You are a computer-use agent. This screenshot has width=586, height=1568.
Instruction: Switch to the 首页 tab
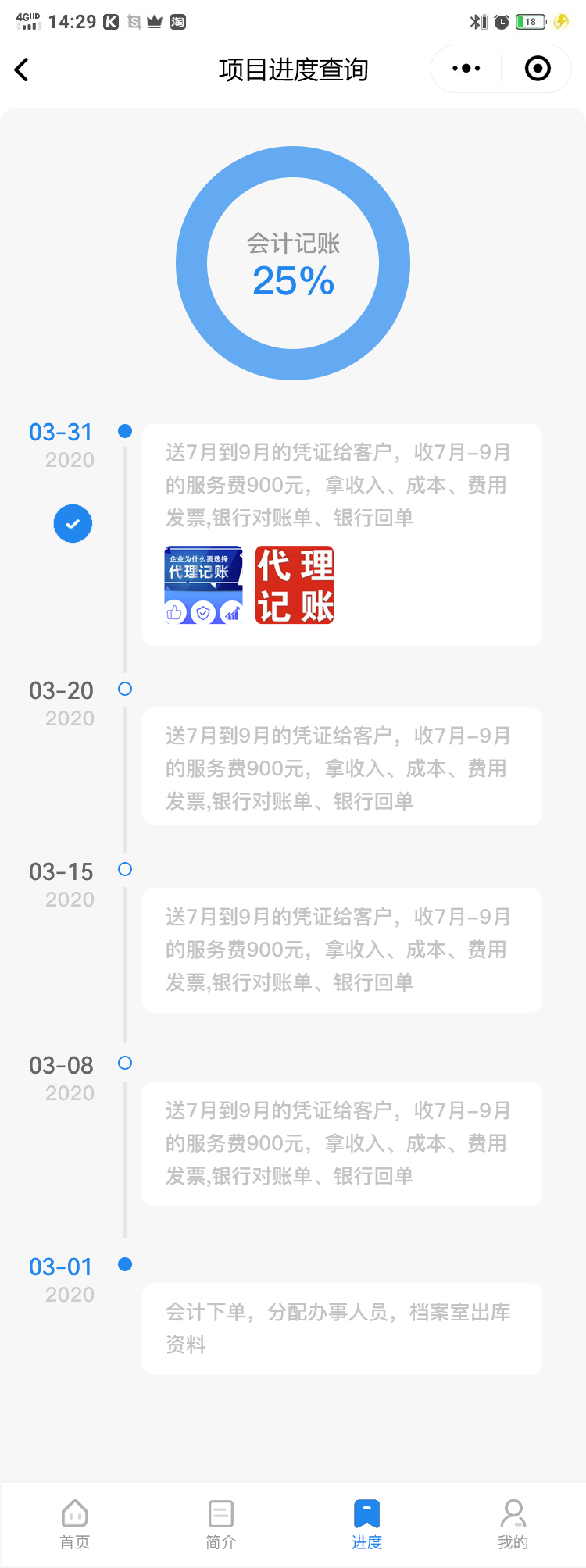[75, 1523]
